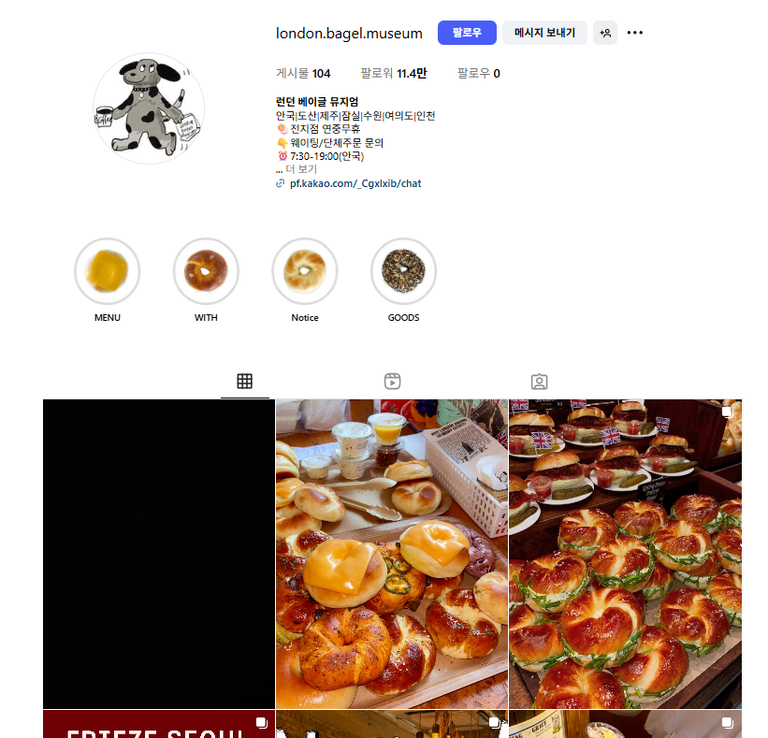Send a message via 메시지 보내기

coord(544,33)
